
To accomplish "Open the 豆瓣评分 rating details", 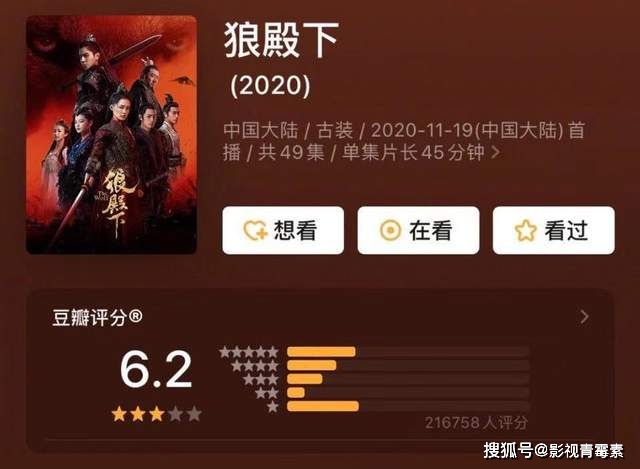I will click(x=585, y=317).
